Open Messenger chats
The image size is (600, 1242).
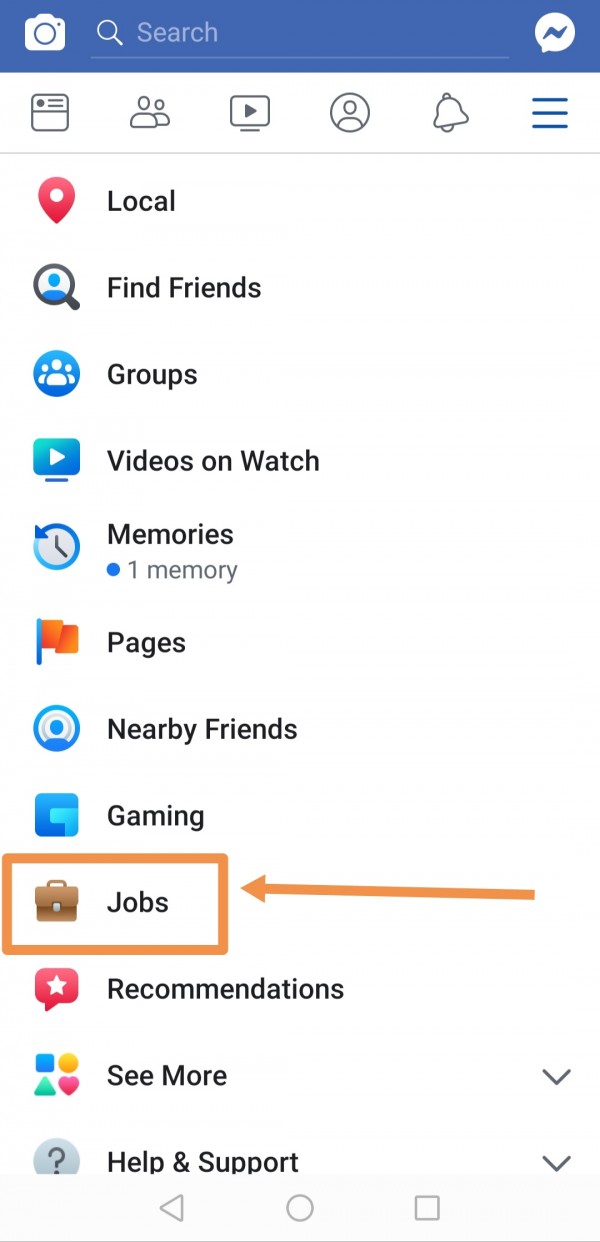coord(554,33)
